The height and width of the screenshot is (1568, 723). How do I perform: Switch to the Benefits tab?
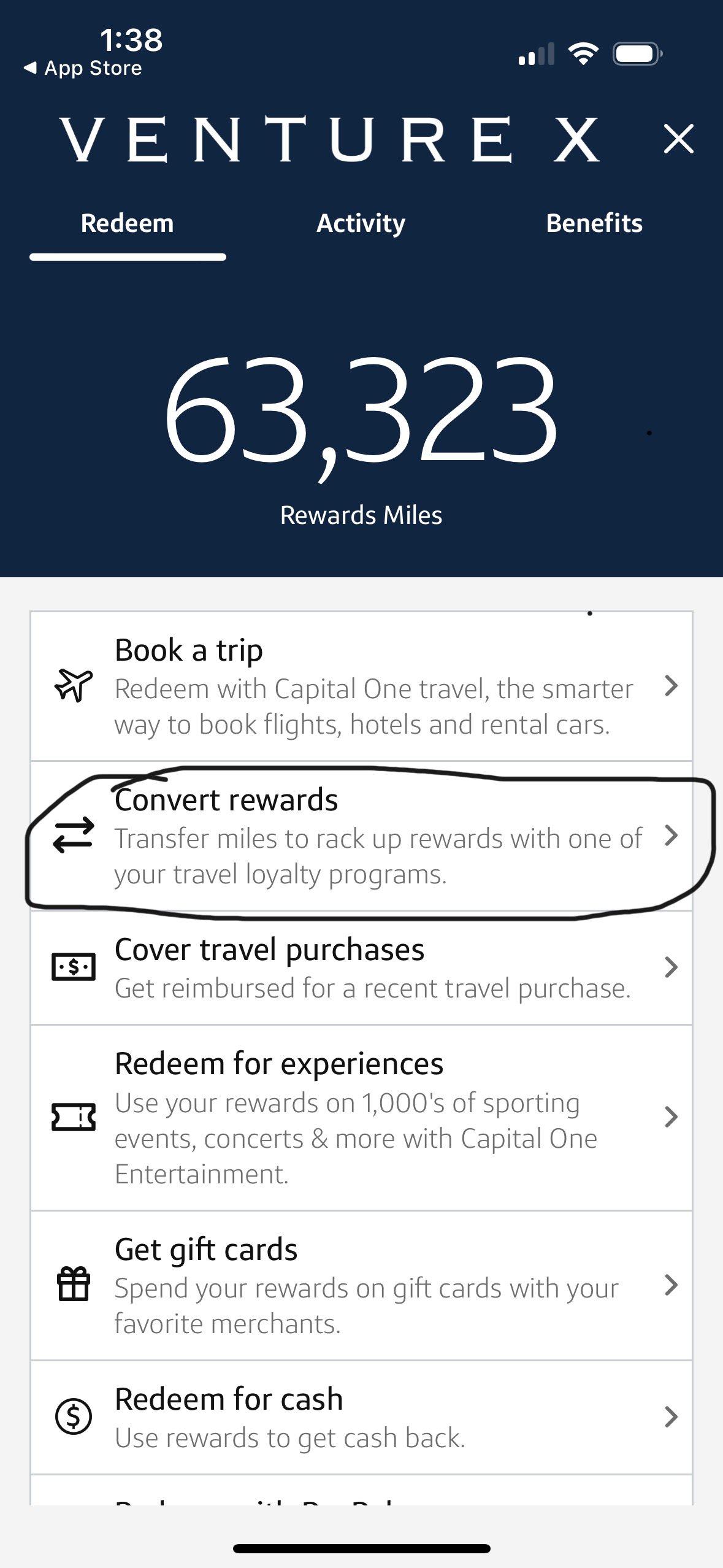(x=594, y=223)
